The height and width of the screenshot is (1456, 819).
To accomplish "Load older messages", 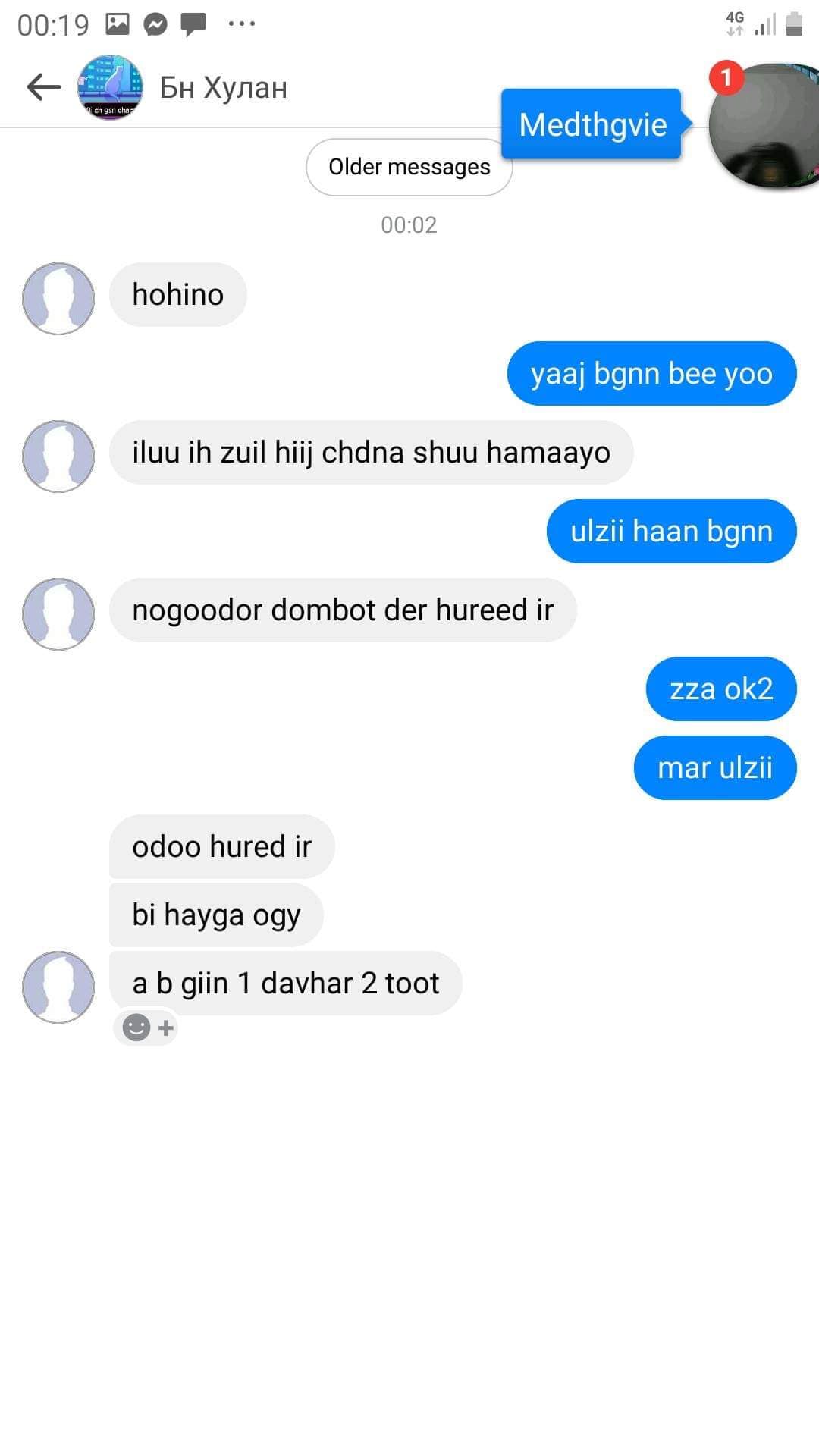I will (409, 167).
